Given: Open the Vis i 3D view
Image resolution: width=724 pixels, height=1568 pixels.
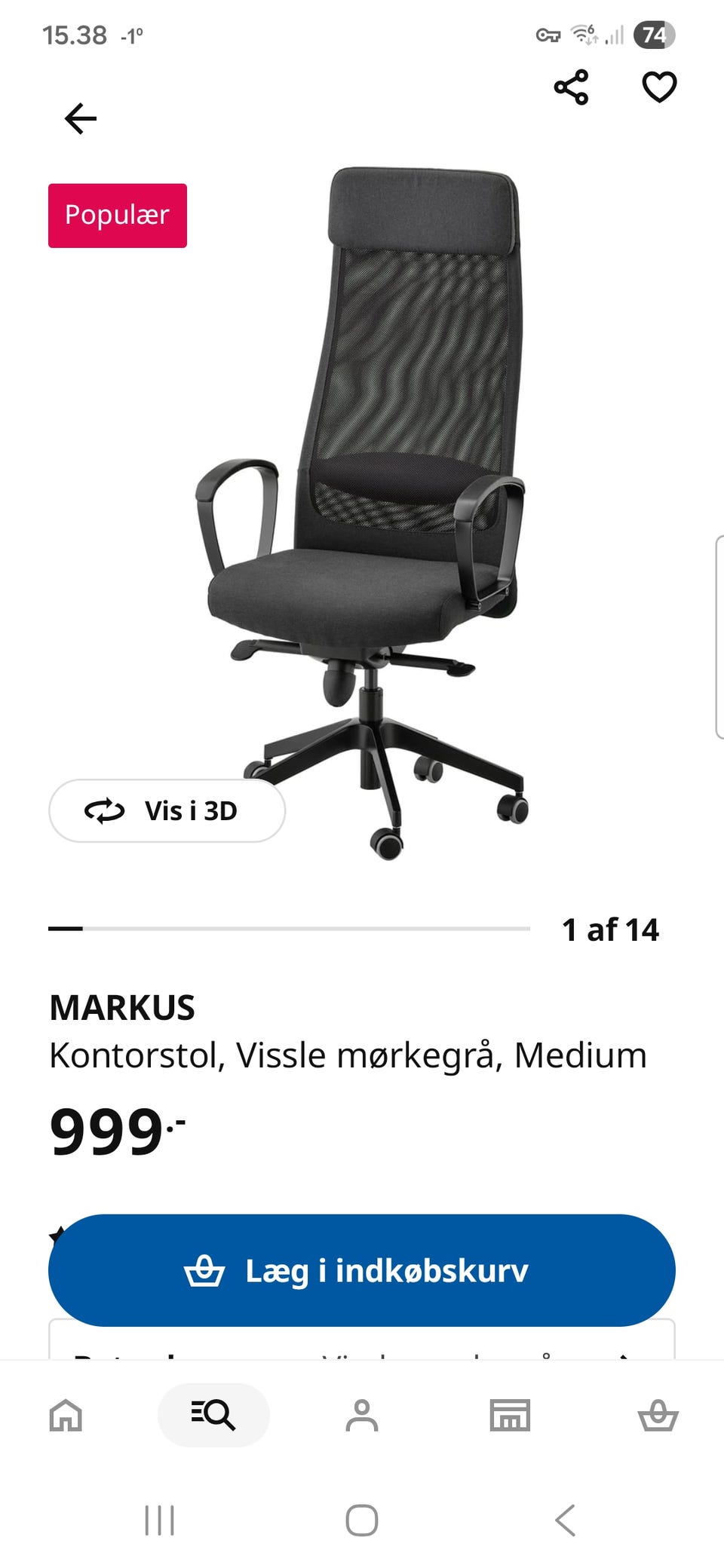Looking at the screenshot, I should (167, 810).
